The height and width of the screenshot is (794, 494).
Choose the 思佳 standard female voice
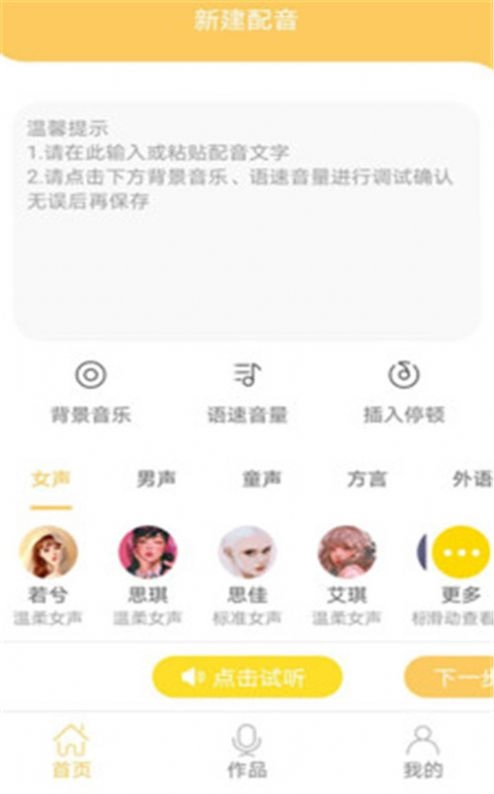coord(247,552)
